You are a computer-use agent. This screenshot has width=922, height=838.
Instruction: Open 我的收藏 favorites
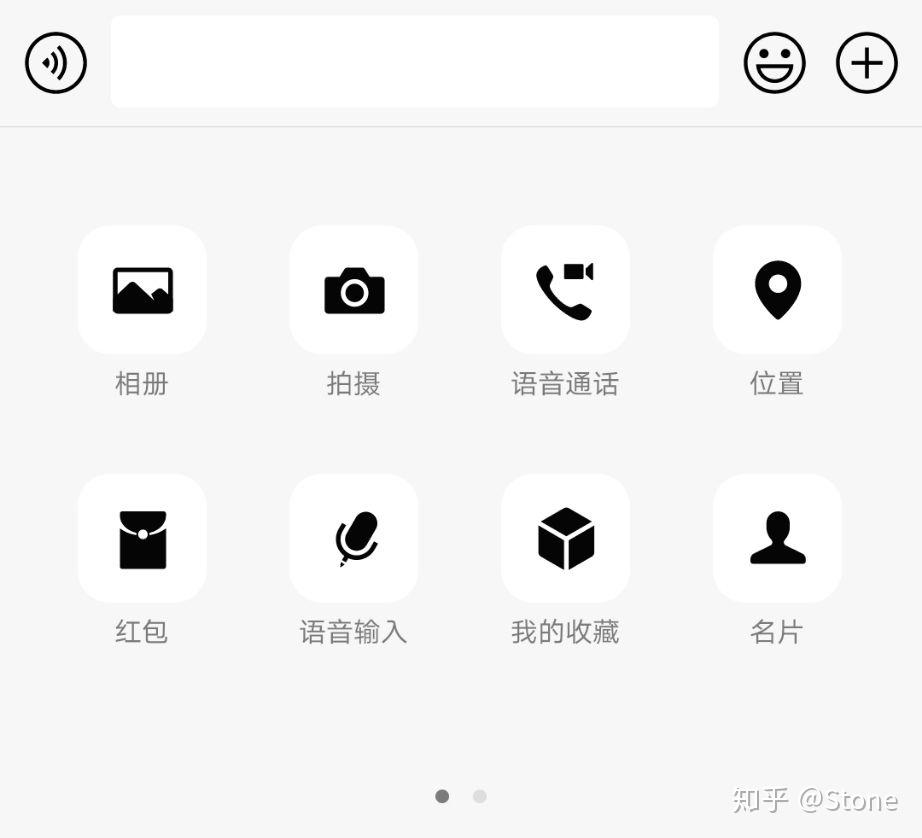tap(565, 538)
